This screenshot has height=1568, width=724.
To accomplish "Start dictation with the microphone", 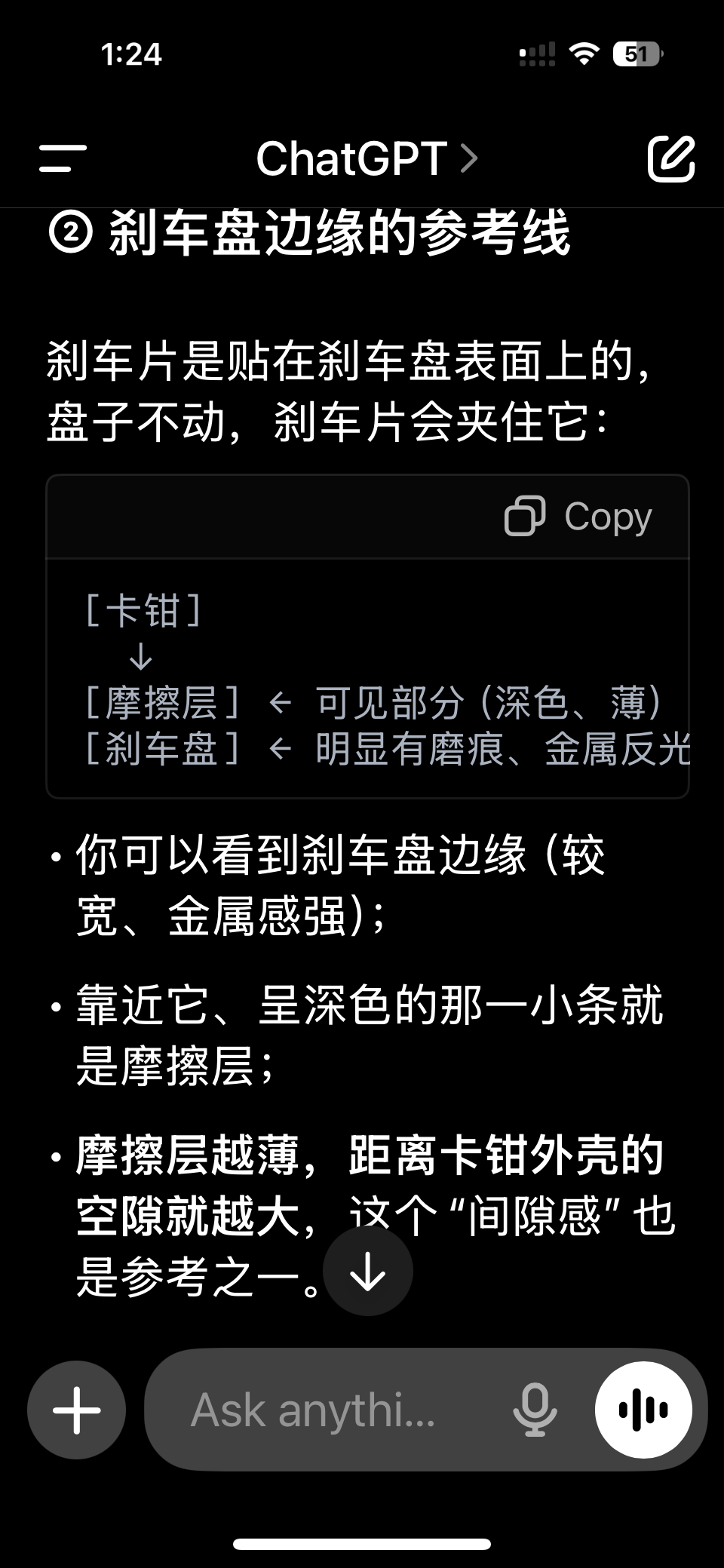I will (x=535, y=1410).
